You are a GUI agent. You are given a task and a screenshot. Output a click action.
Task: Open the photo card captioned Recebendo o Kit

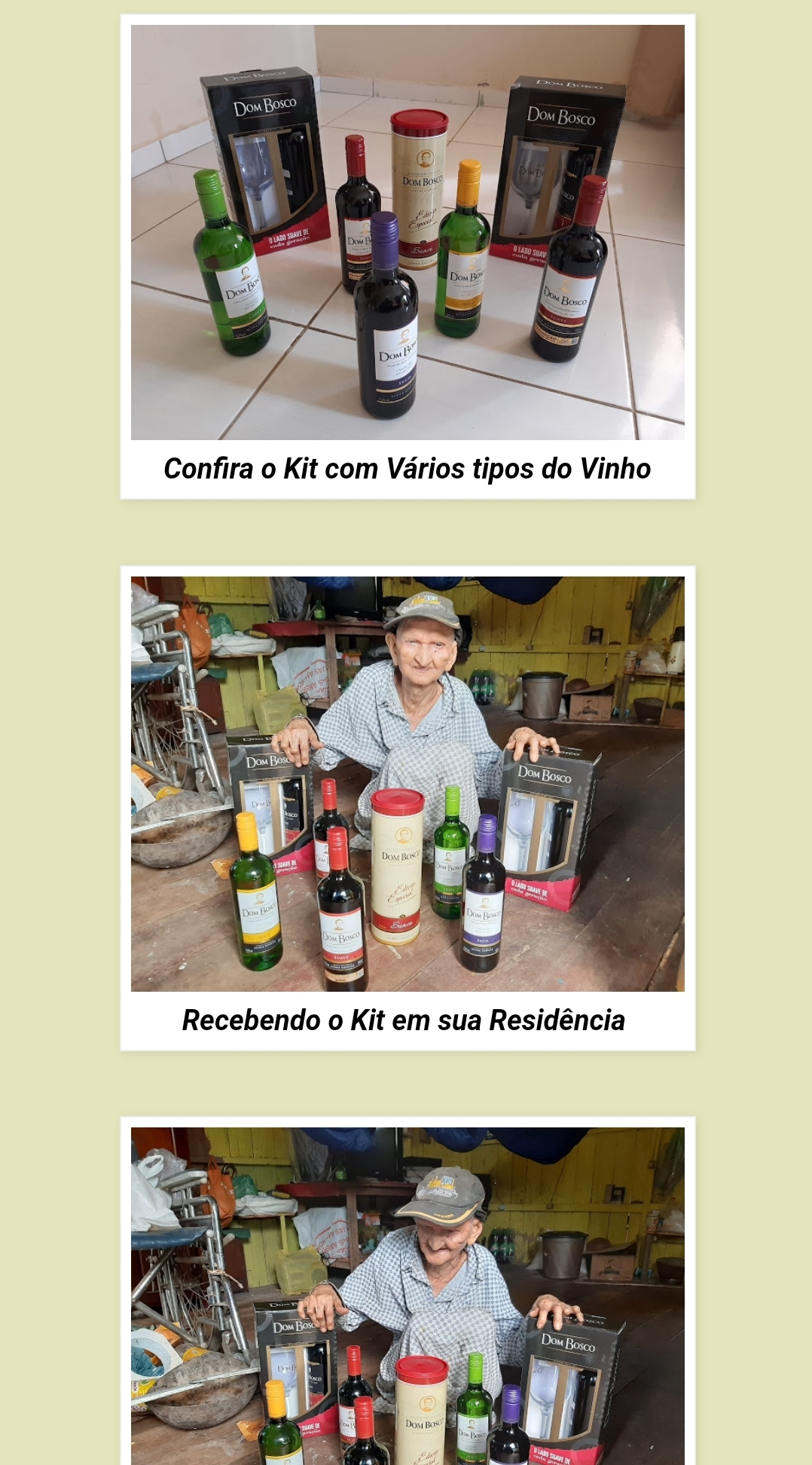408,808
